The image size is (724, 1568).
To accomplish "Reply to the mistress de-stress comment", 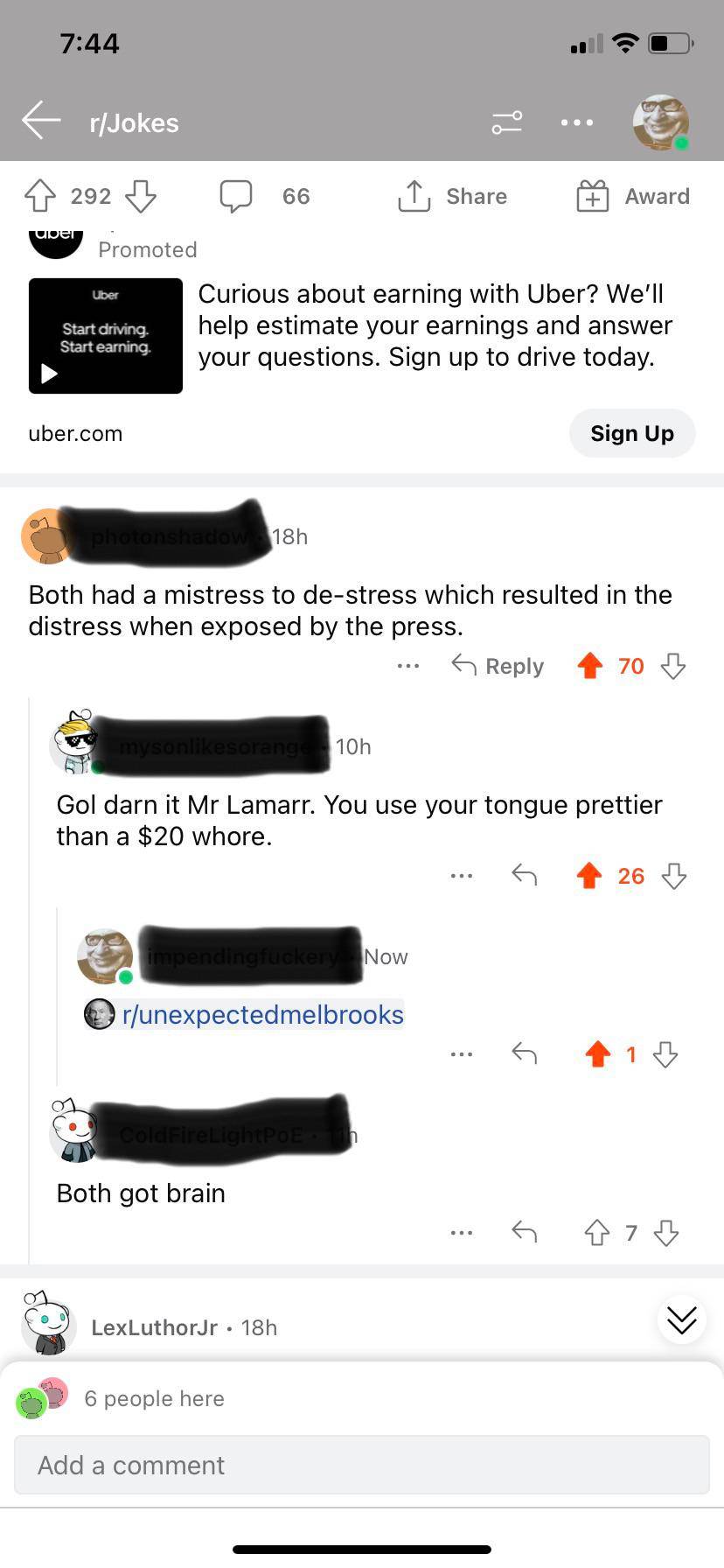I will (x=498, y=666).
